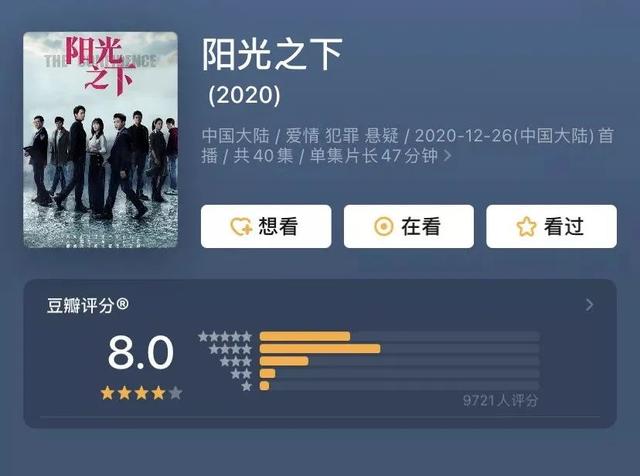Mark the show as 在看

tap(408, 227)
